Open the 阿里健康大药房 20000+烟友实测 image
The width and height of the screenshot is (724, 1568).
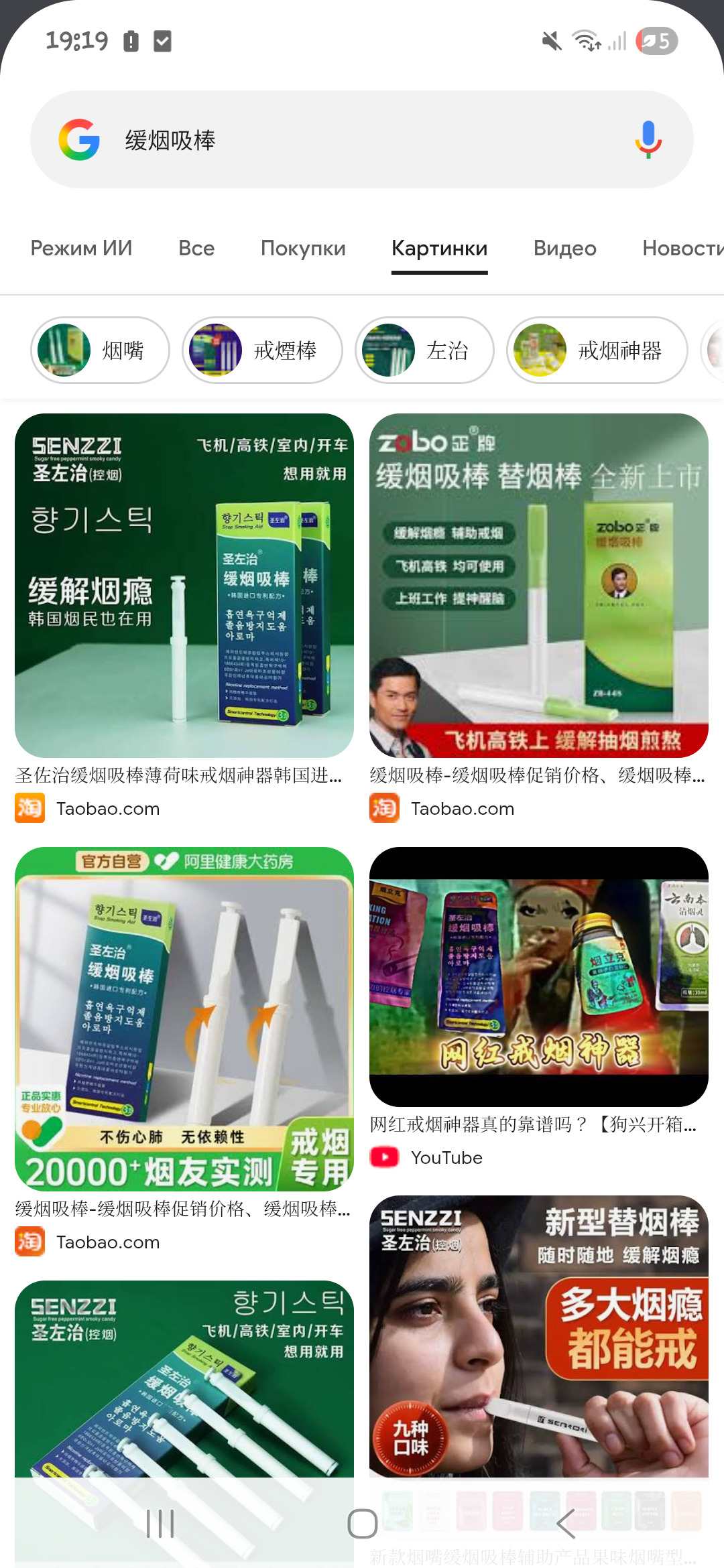184,1019
